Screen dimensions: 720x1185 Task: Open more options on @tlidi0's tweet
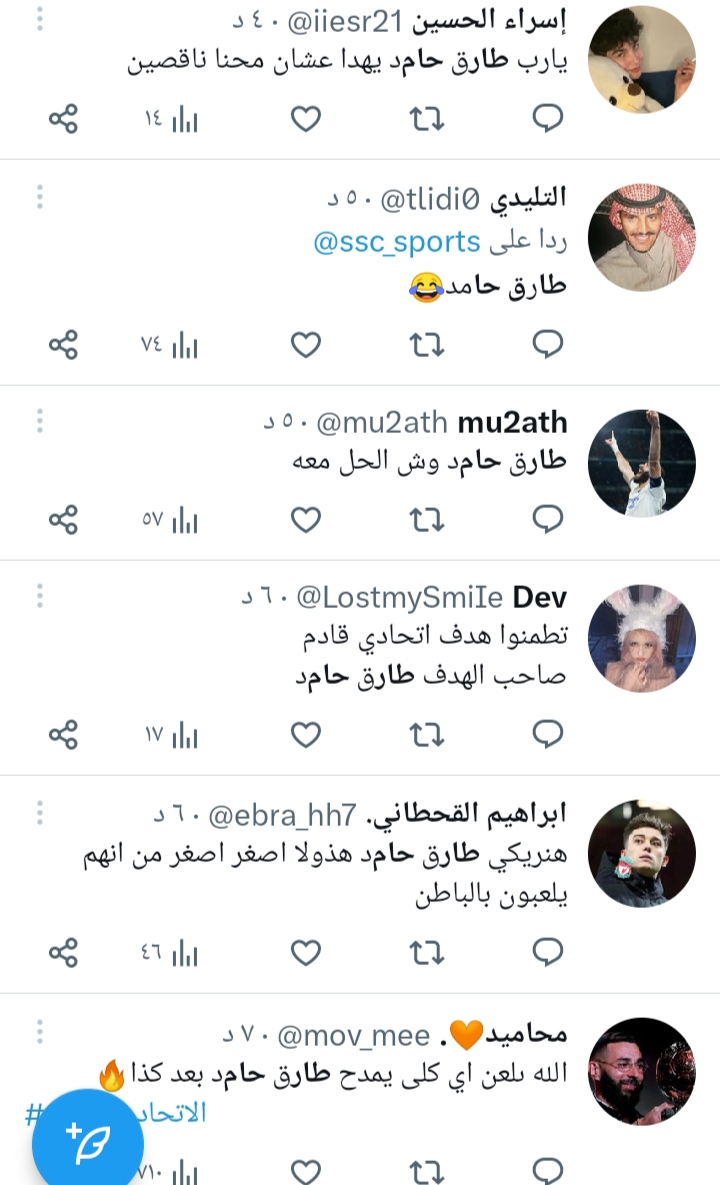40,196
